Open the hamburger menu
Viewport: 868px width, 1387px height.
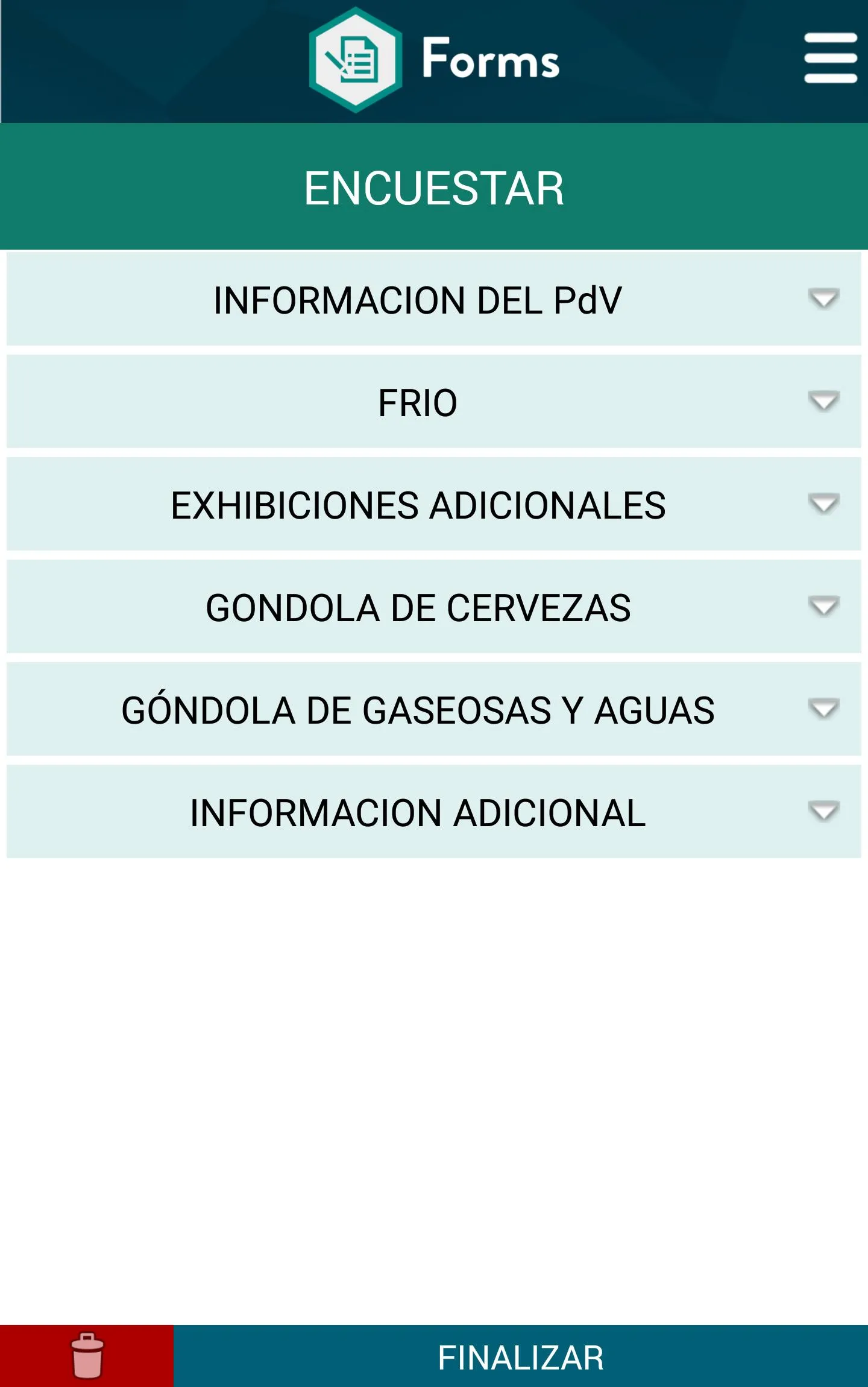pos(830,58)
